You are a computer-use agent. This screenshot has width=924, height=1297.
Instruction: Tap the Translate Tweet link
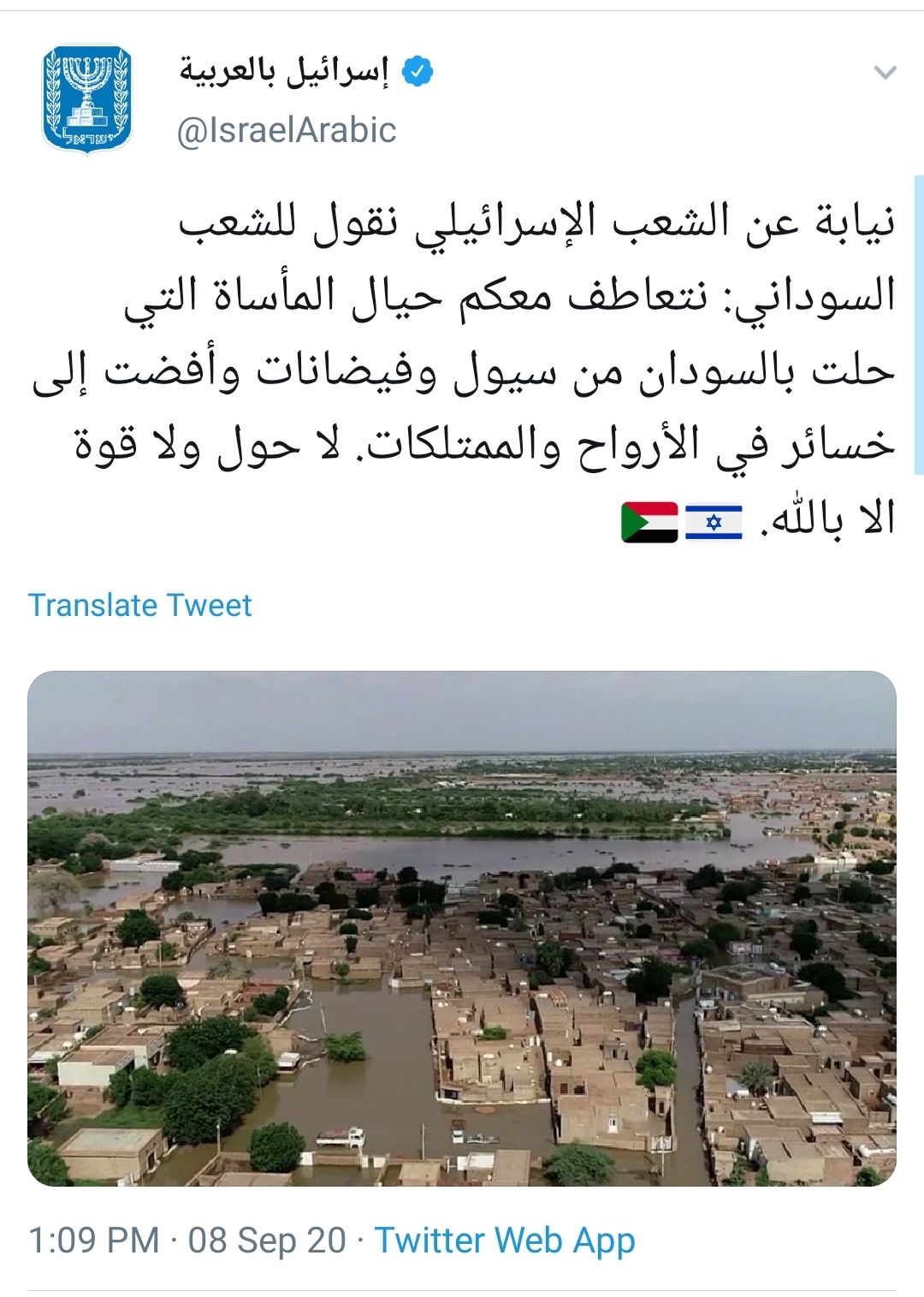coord(140,605)
